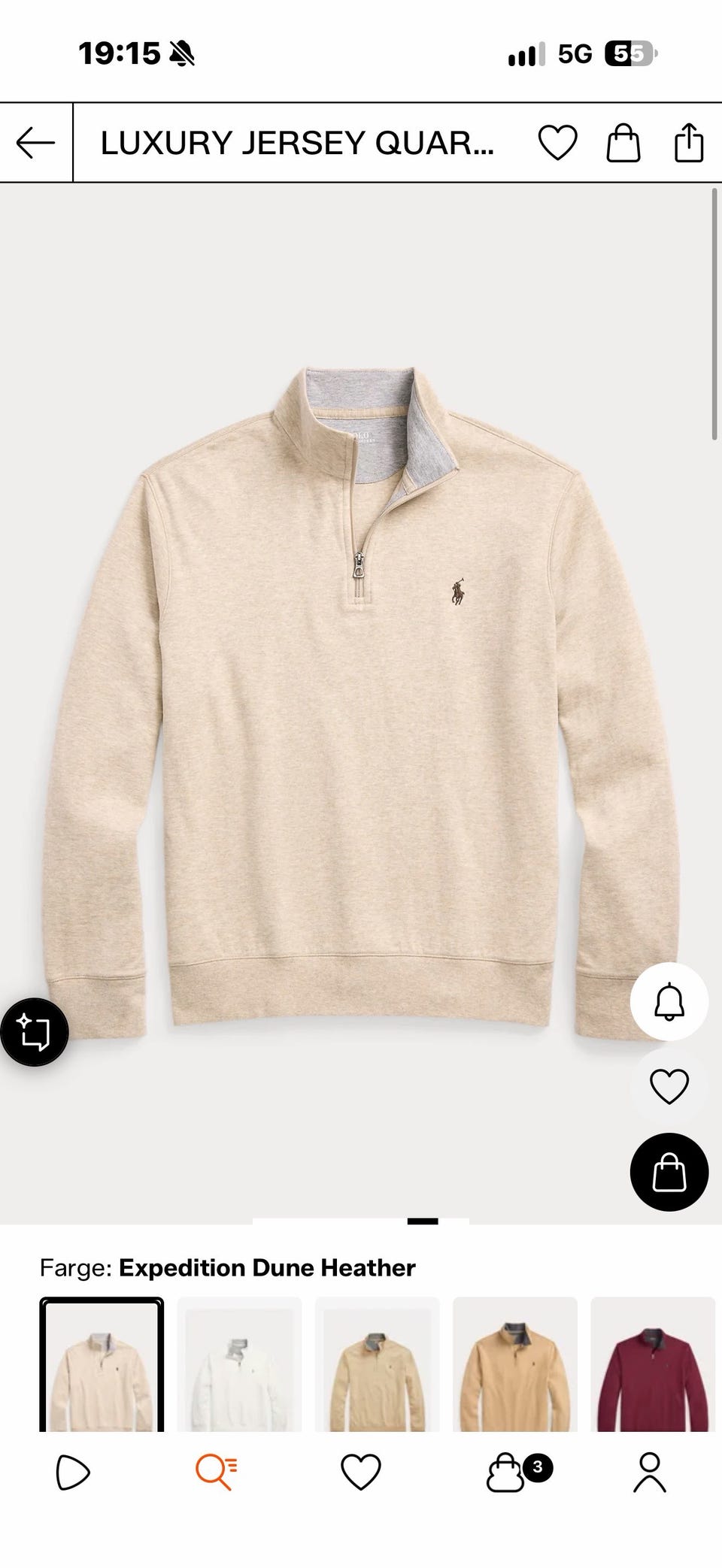Tap the black floating bag button
This screenshot has width=722, height=1568.
tap(669, 1172)
